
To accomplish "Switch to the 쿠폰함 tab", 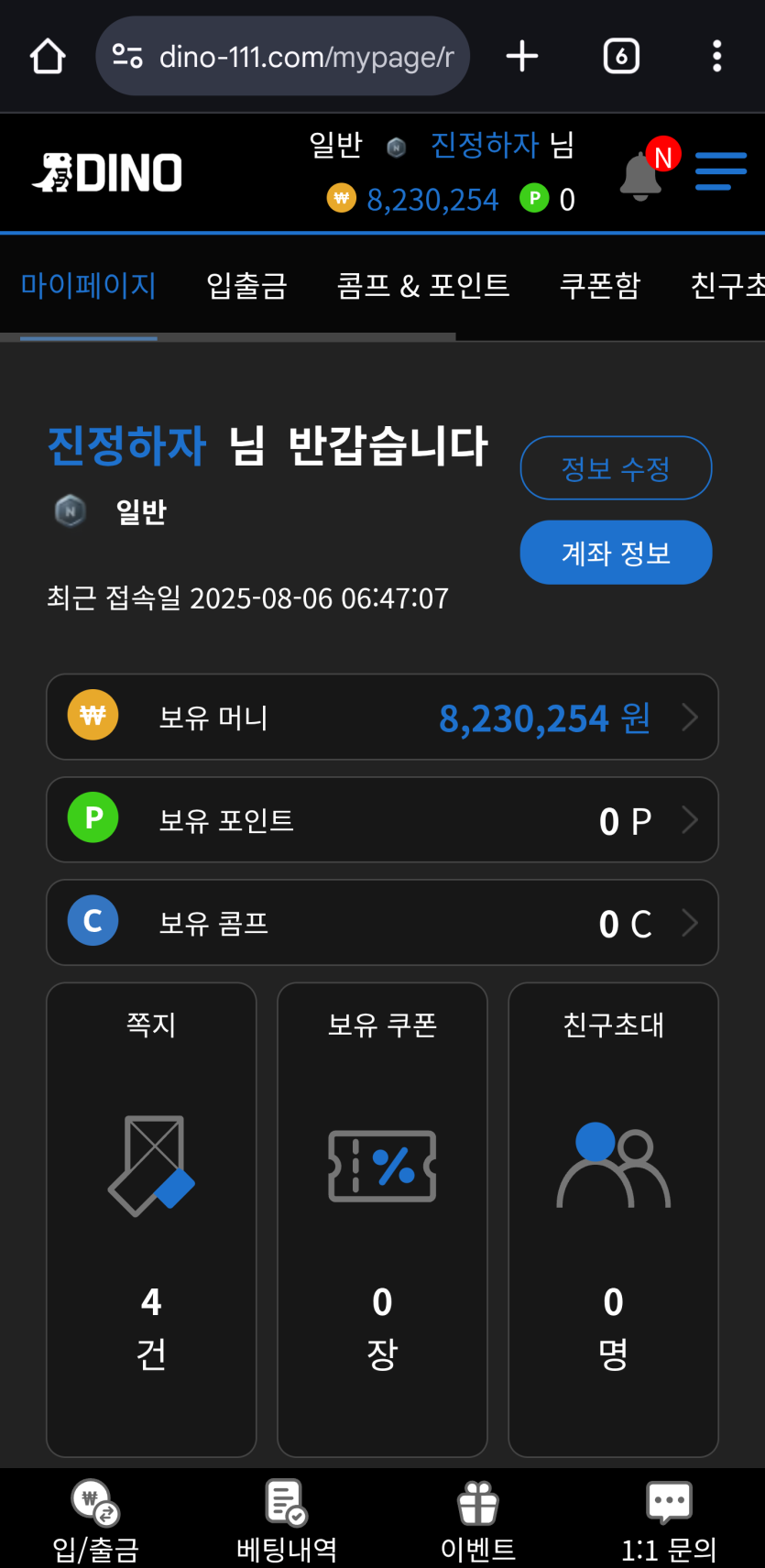I will 600,286.
